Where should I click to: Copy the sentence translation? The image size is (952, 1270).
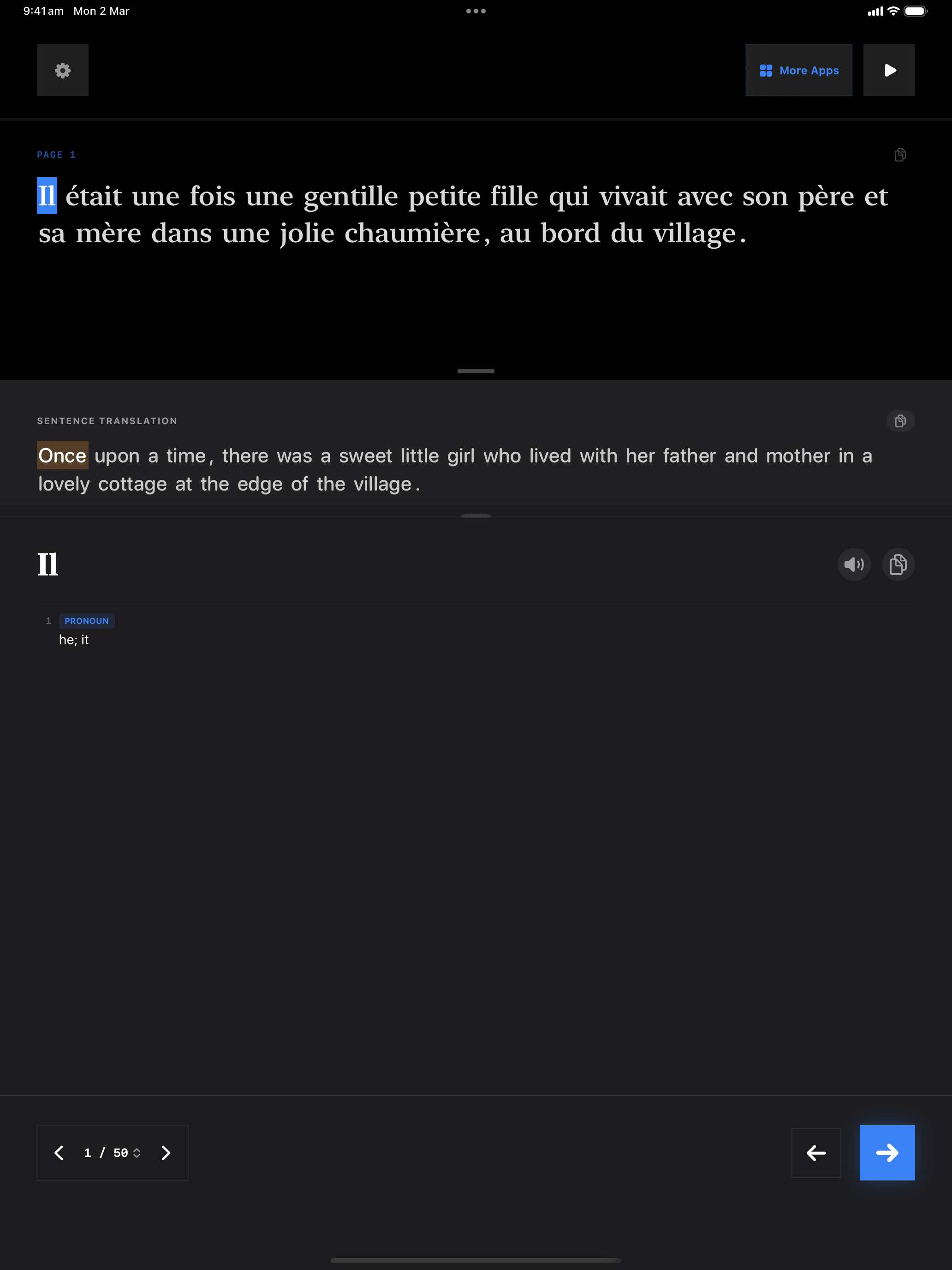900,421
